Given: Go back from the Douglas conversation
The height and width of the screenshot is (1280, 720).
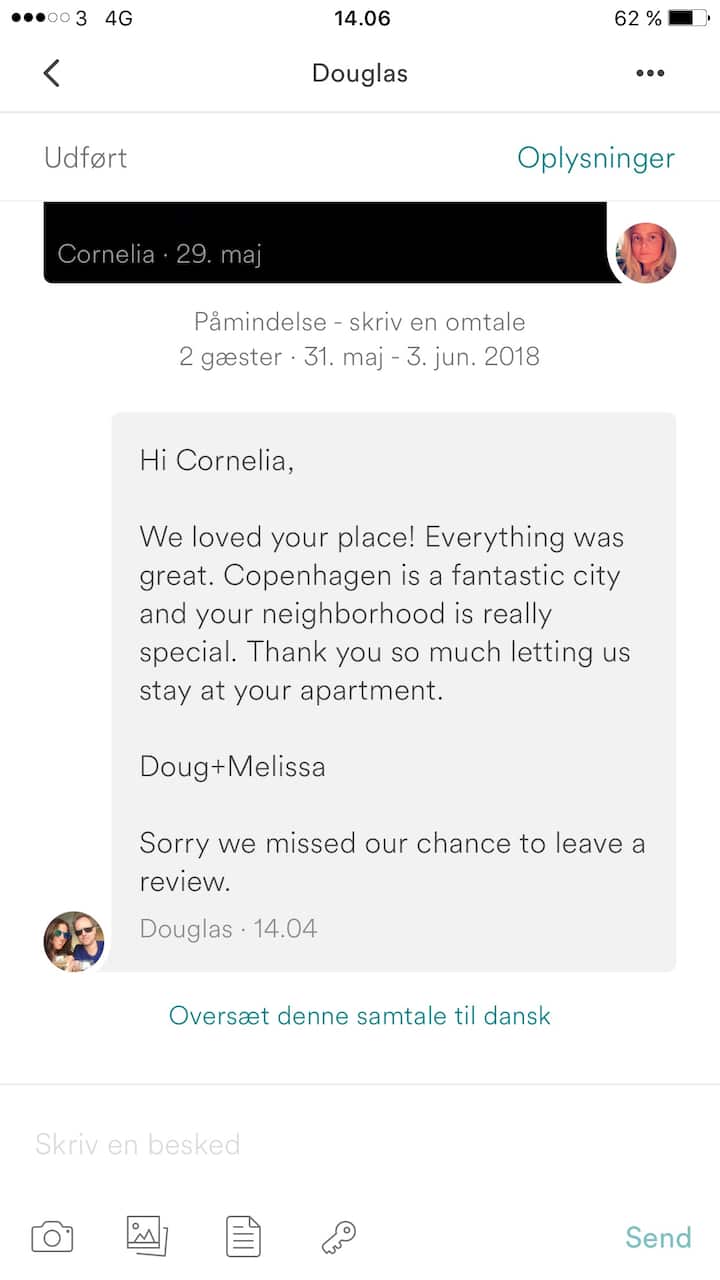Looking at the screenshot, I should tap(52, 73).
